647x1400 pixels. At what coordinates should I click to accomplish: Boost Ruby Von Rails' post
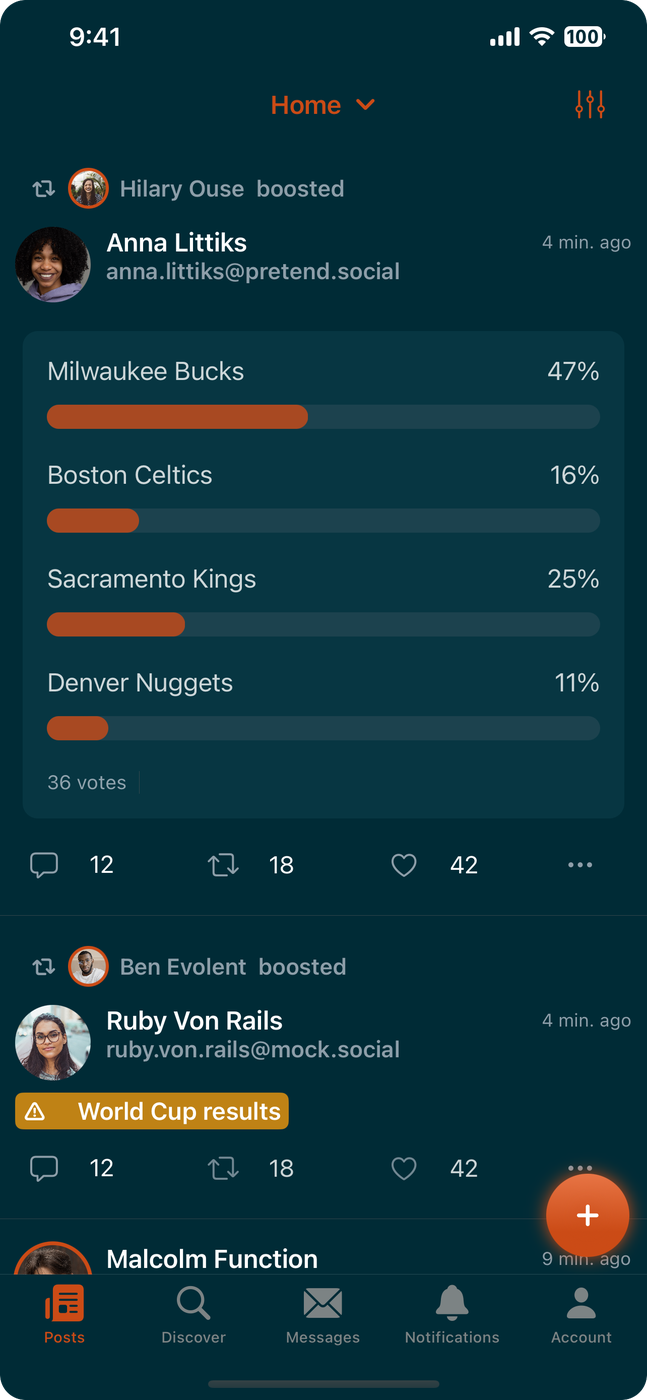pos(224,1168)
